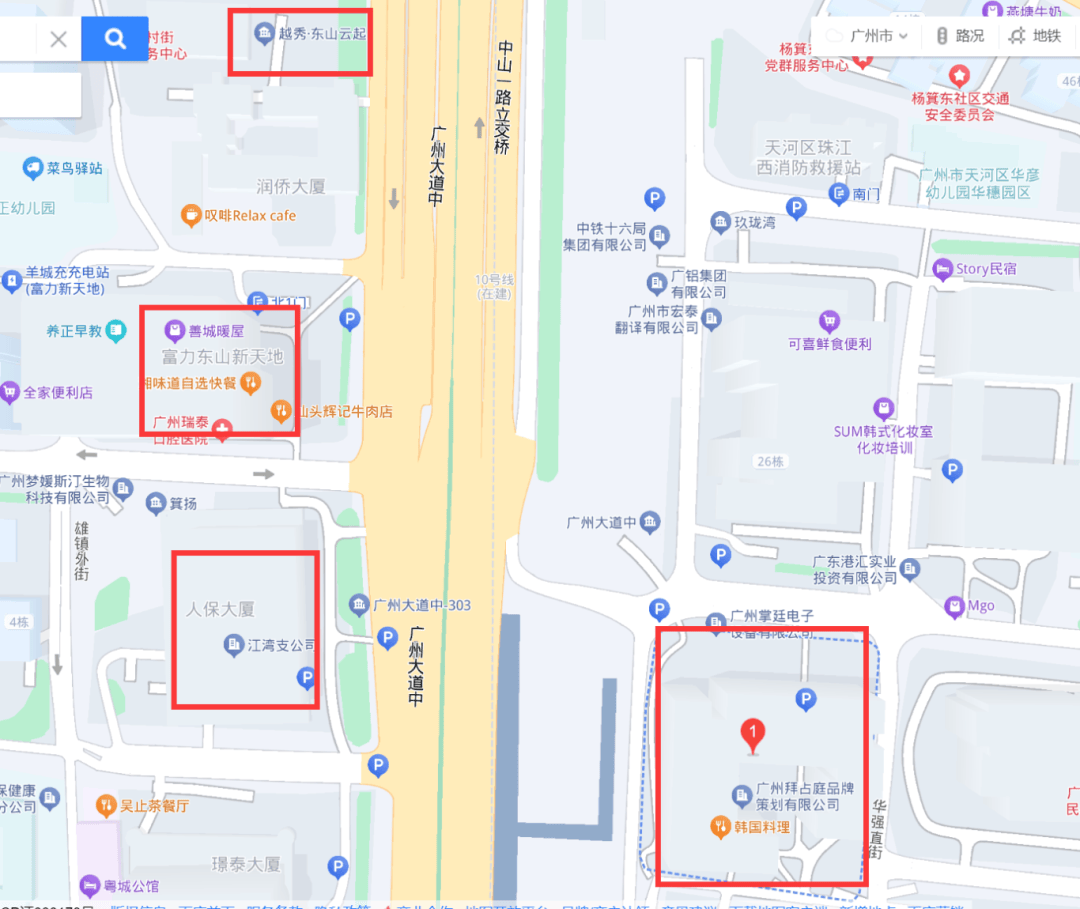Screen dimensions: 1080x909
Task: Show the 地铁 subway map
Action: pyautogui.click(x=1036, y=36)
